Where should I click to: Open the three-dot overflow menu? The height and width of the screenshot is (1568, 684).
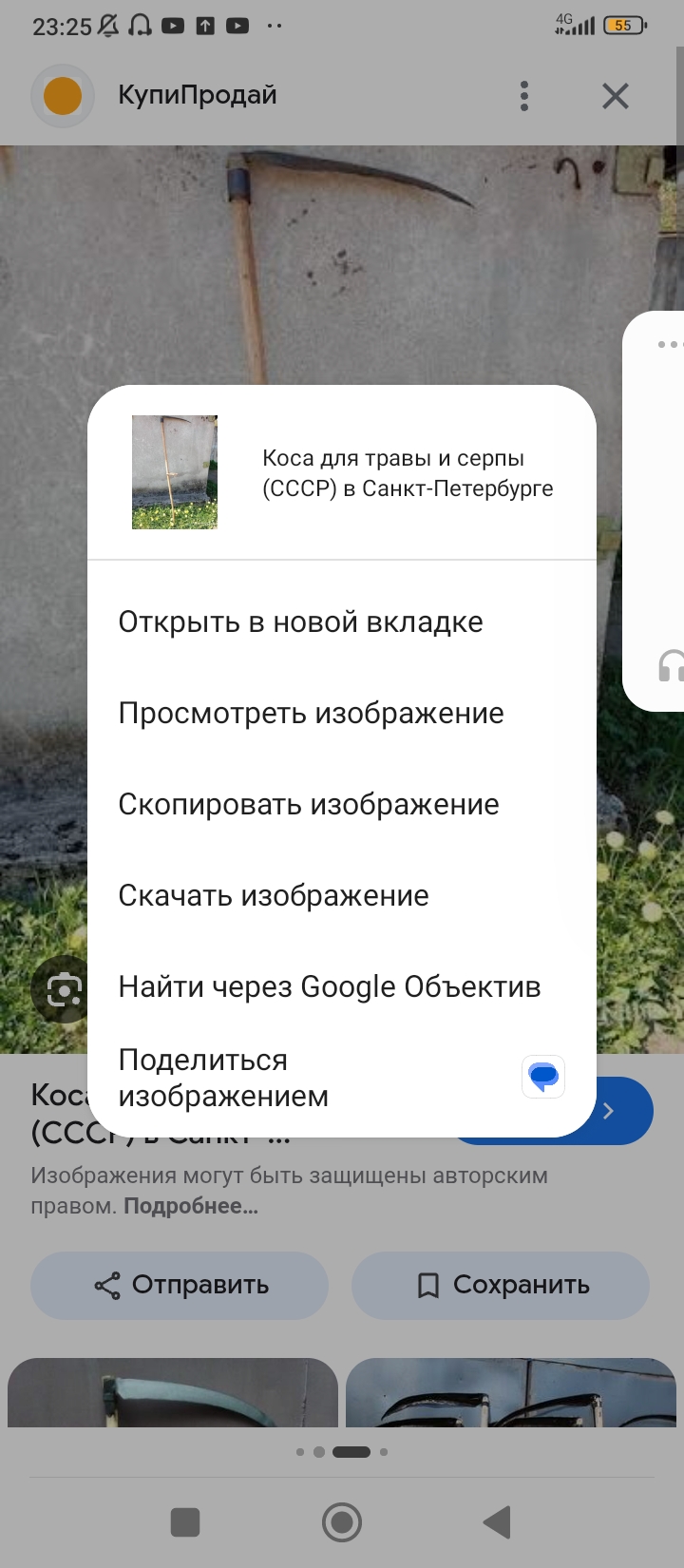pos(524,96)
